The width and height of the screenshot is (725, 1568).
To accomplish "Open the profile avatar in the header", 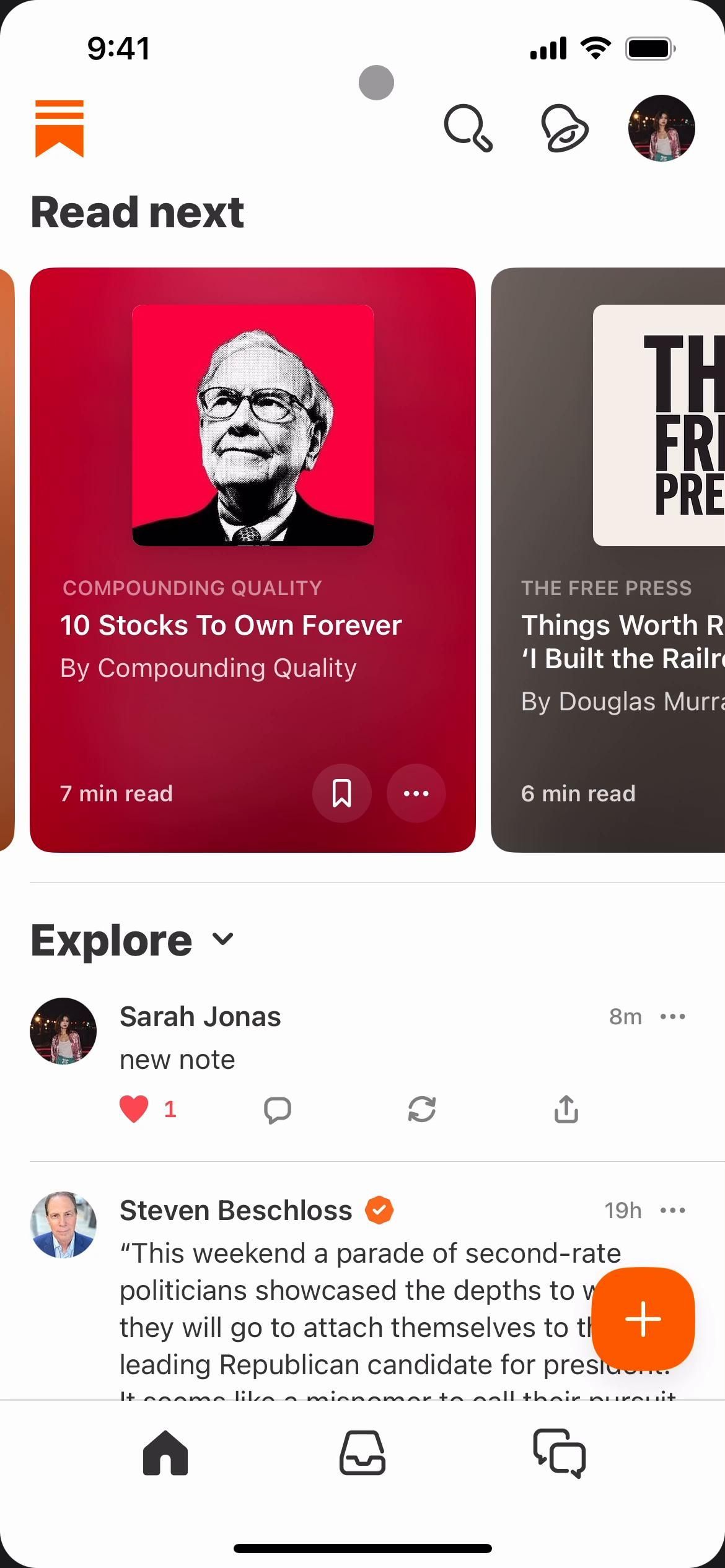I will [661, 128].
